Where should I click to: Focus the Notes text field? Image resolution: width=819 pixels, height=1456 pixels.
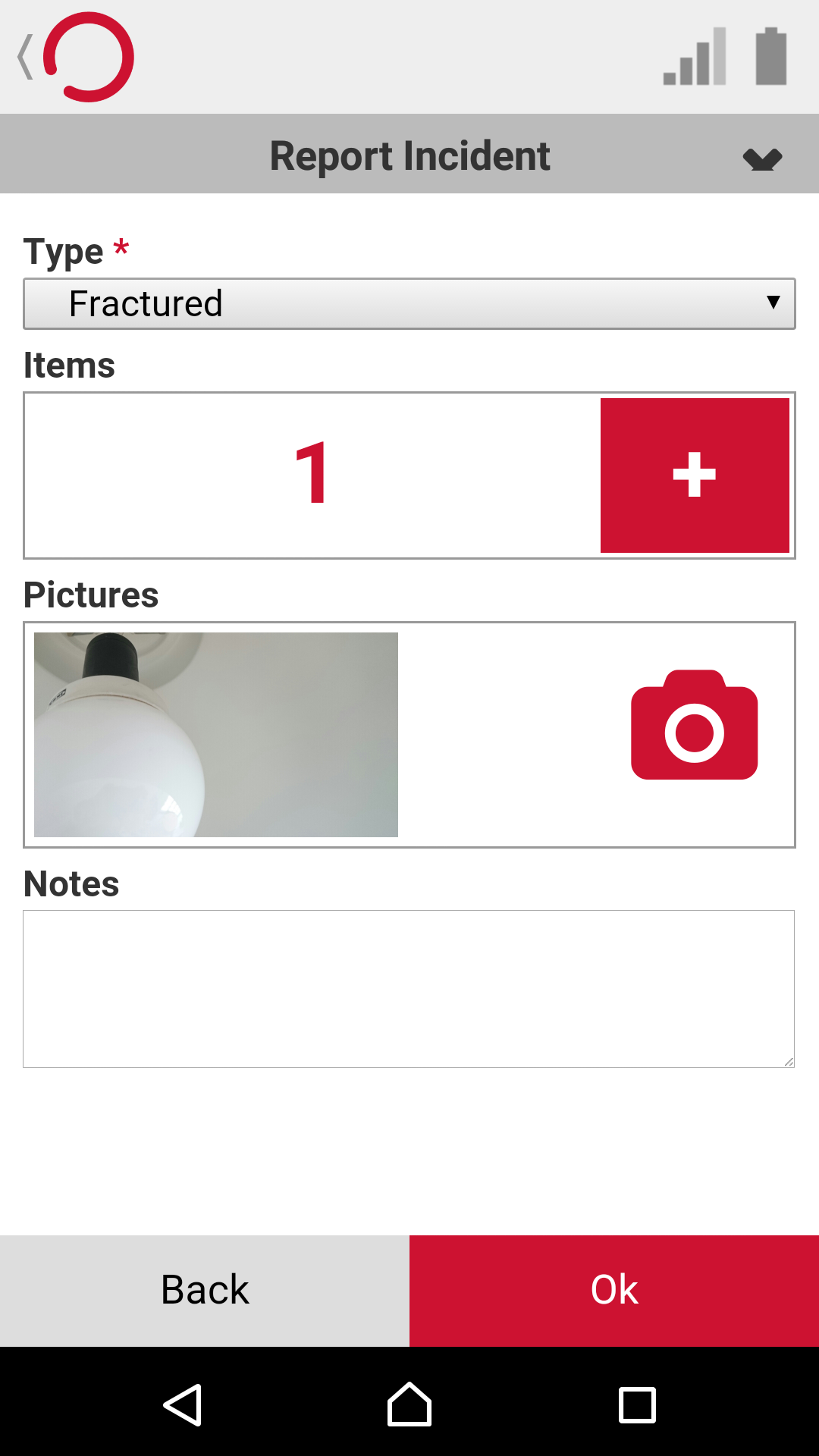pyautogui.click(x=409, y=988)
